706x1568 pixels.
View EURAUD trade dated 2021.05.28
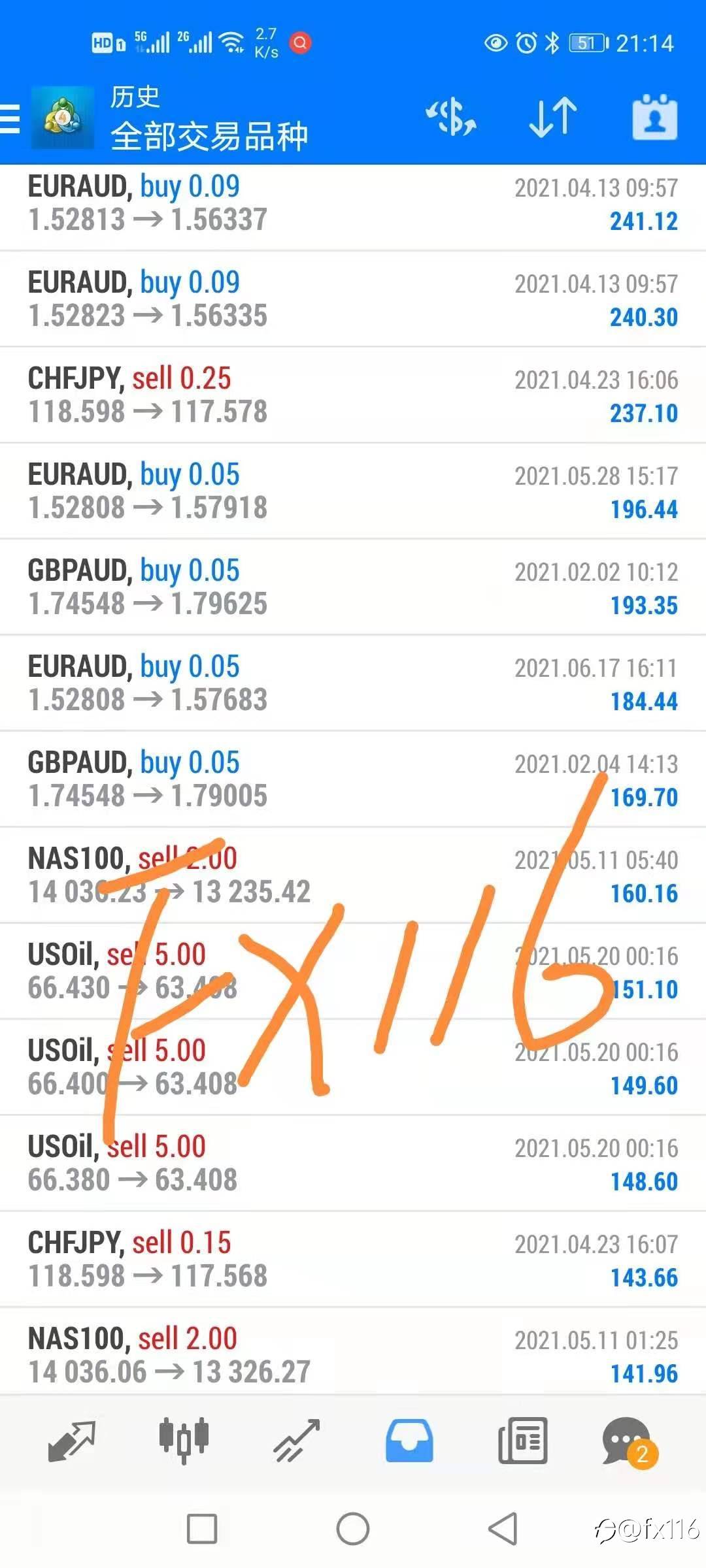point(353,491)
